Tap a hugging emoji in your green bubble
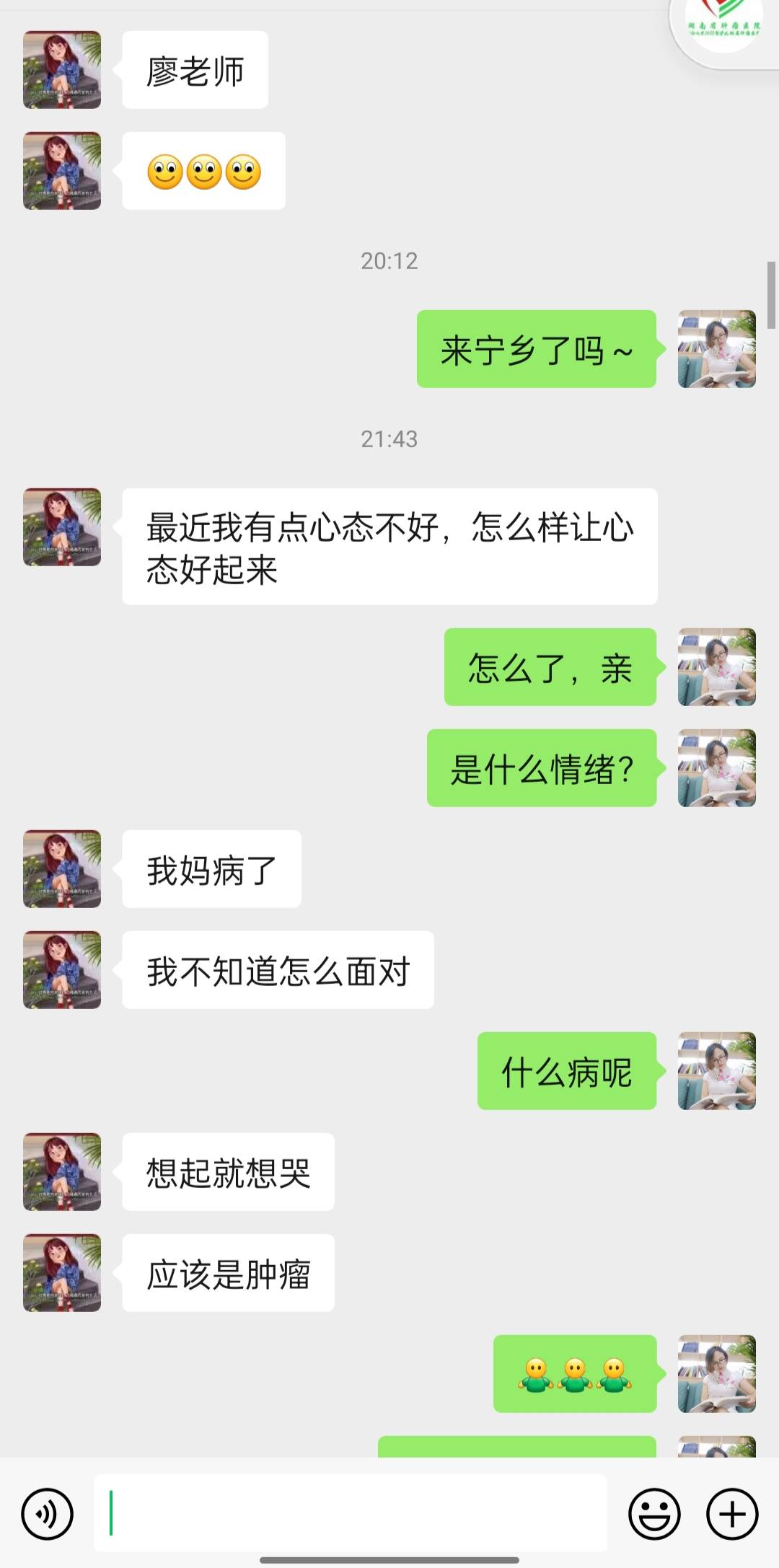779x1568 pixels. (x=574, y=1375)
